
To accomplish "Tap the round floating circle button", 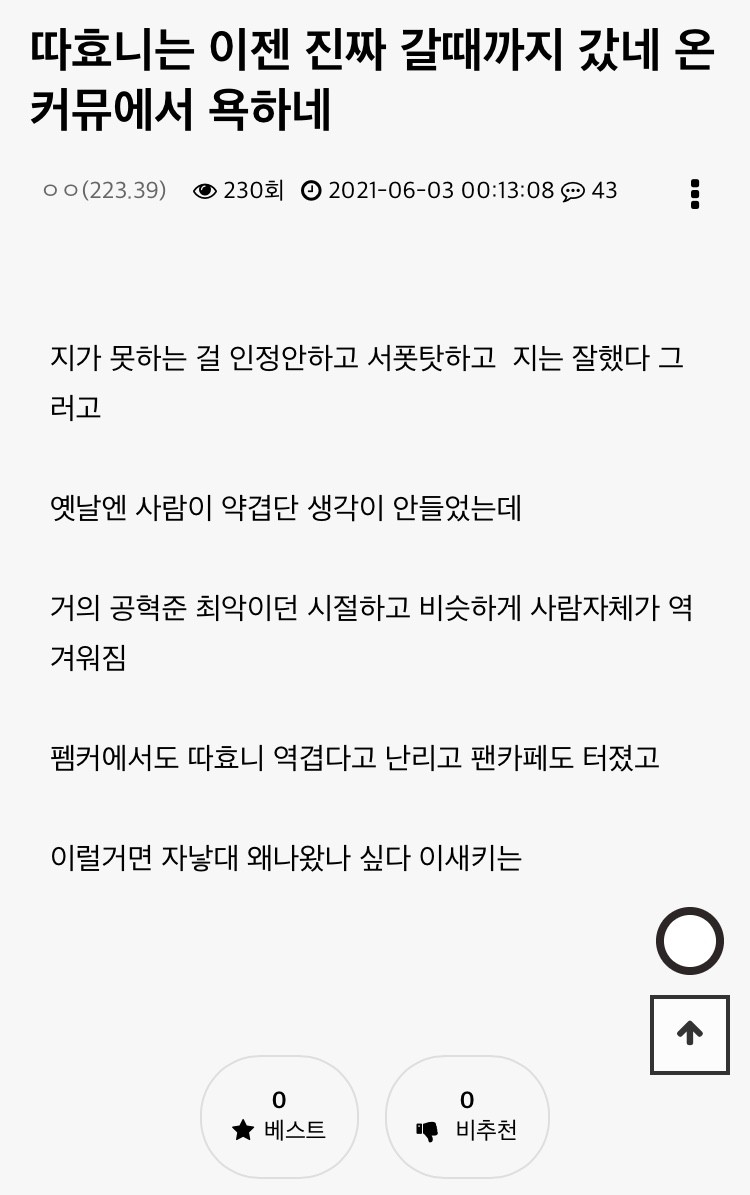I will click(690, 941).
